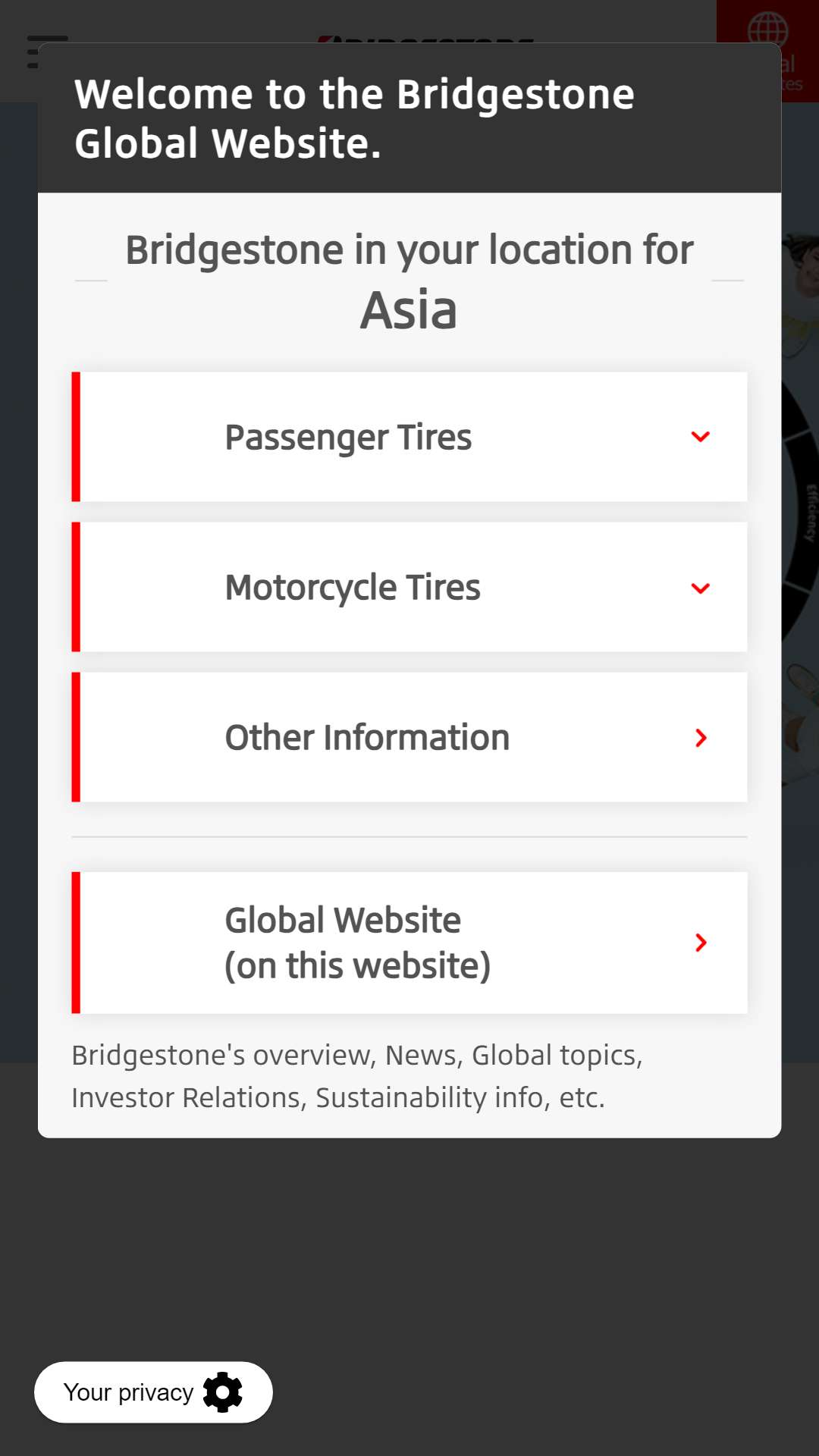819x1456 pixels.
Task: Expand the Motorcycle Tires section
Action: tap(409, 587)
